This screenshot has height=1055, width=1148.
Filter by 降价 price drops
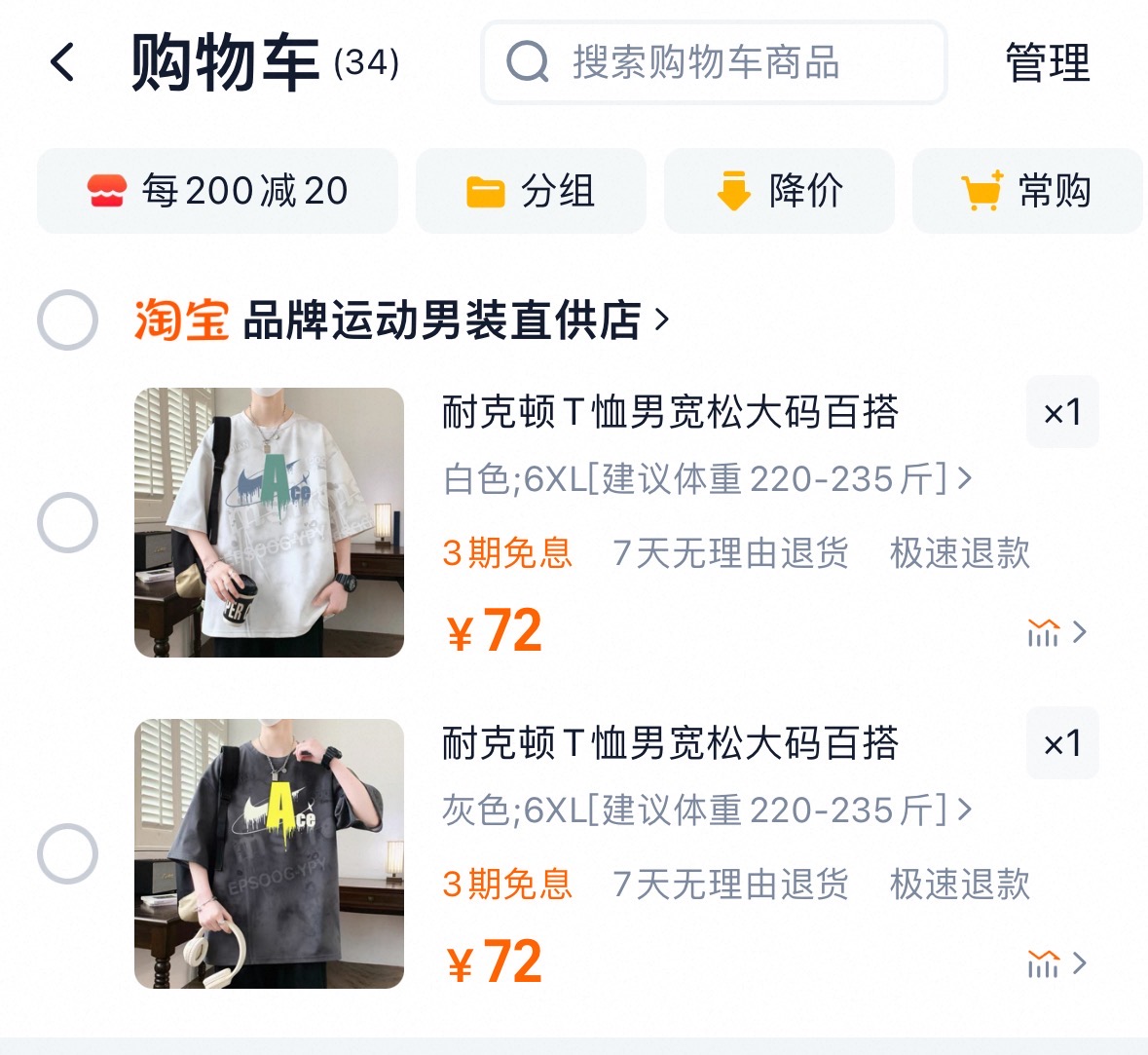779,191
